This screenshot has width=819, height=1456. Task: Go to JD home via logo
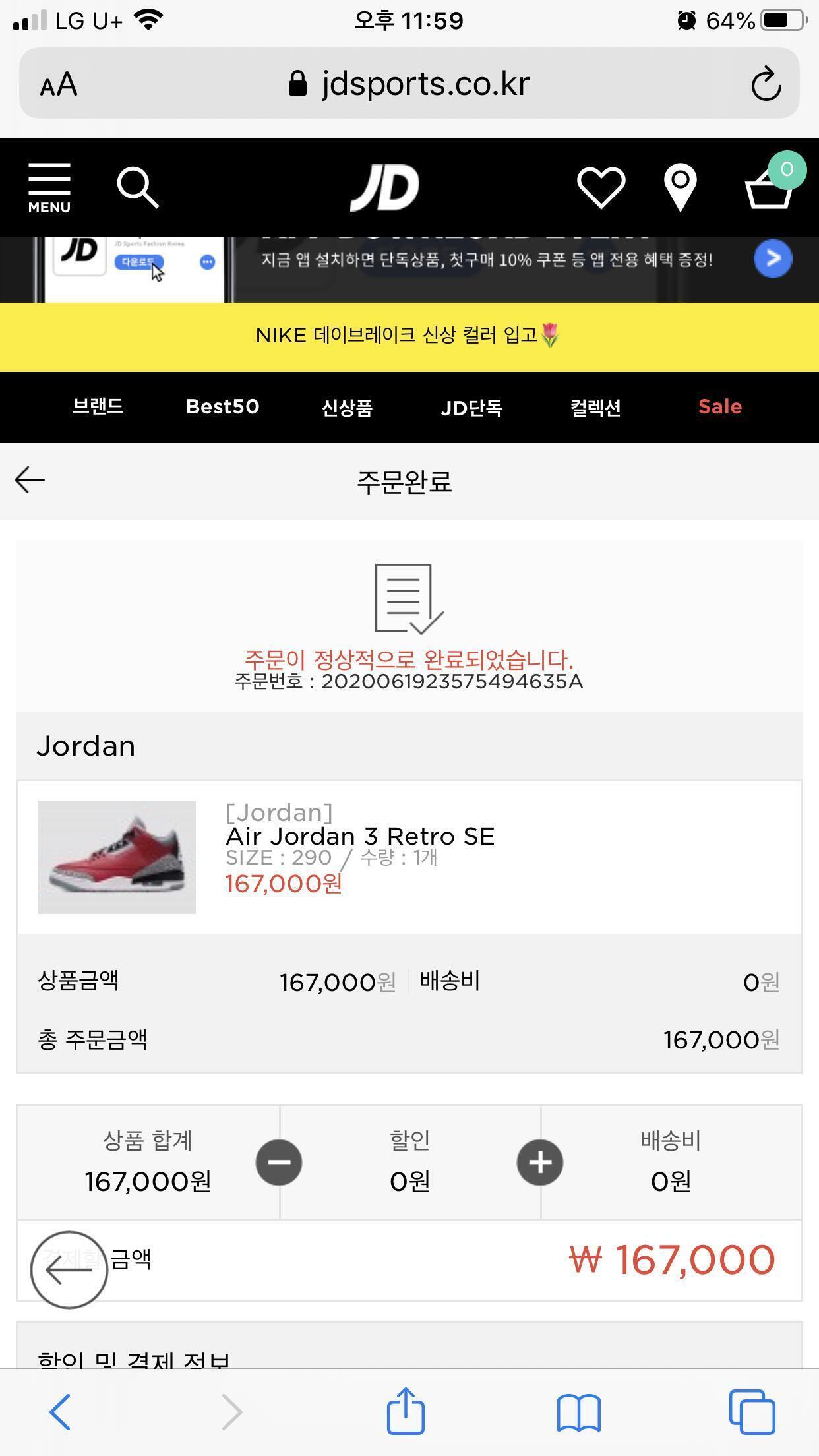coord(385,188)
